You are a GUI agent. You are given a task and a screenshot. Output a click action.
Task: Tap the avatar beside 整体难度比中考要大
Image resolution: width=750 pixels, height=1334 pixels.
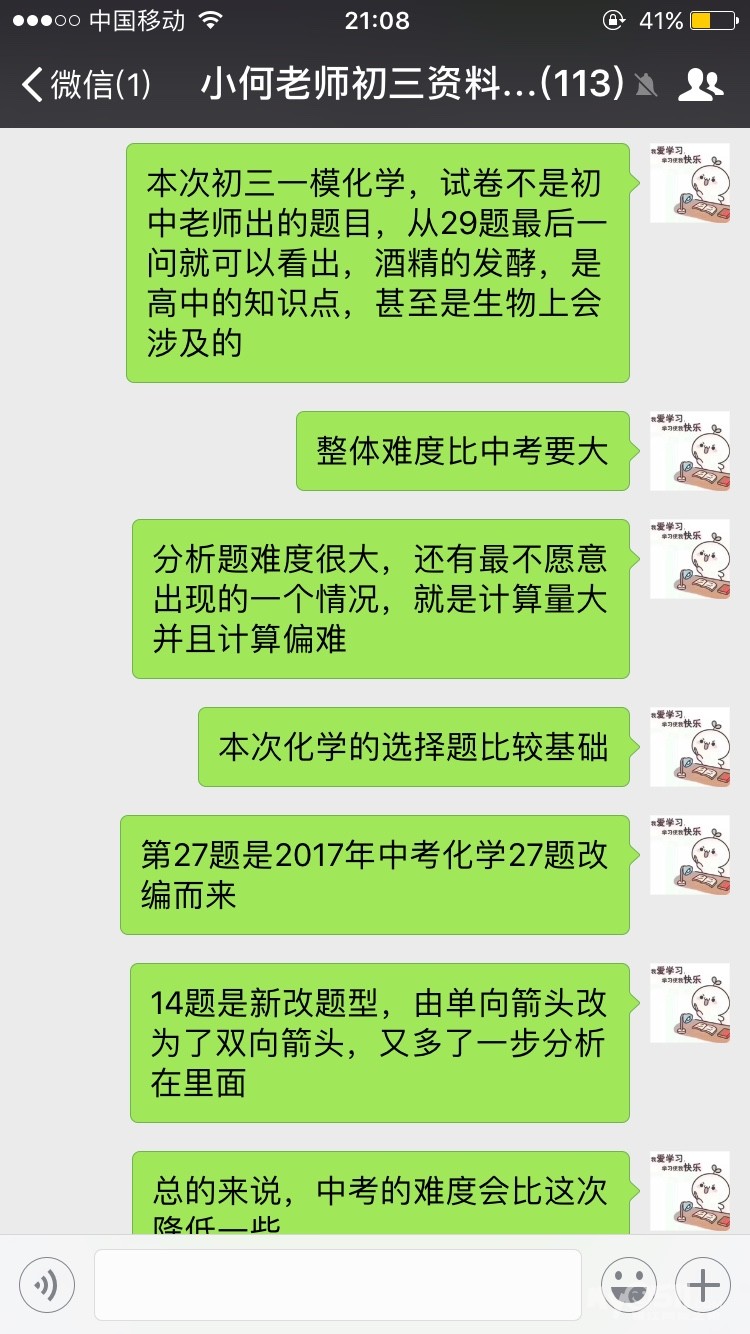point(690,451)
